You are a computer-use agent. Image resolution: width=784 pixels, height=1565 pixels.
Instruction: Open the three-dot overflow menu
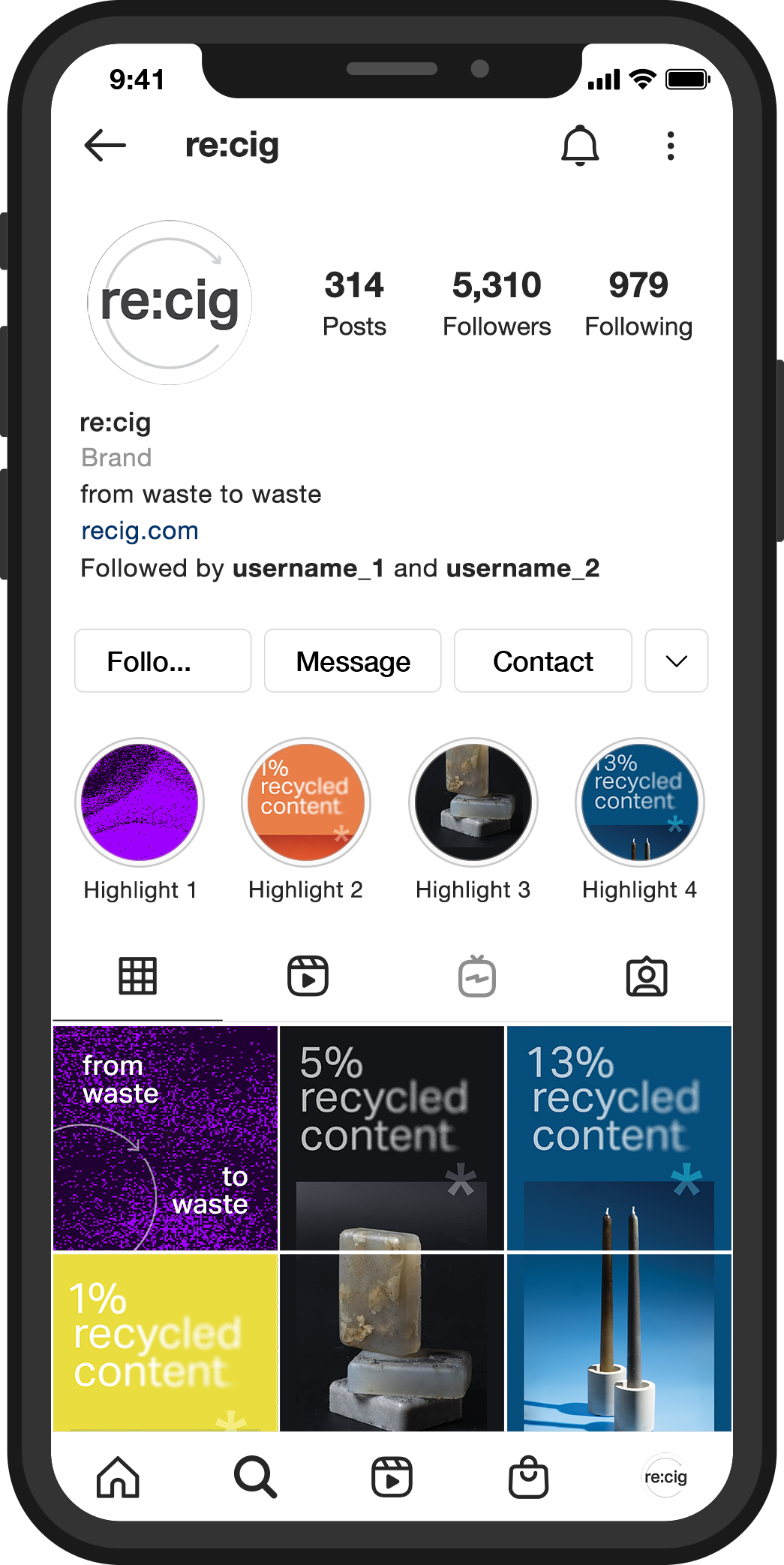click(x=670, y=146)
